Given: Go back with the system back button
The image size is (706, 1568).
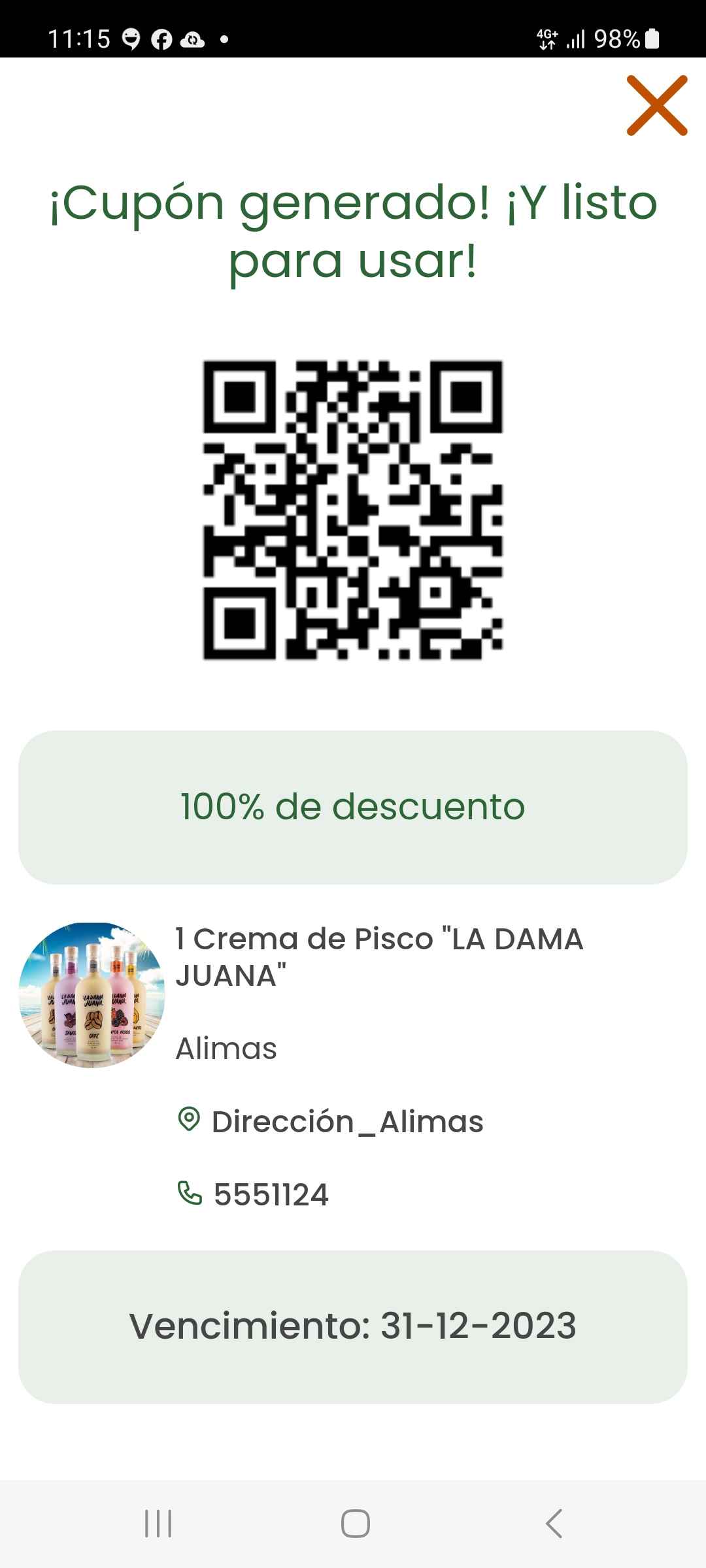Looking at the screenshot, I should pyautogui.click(x=554, y=1524).
